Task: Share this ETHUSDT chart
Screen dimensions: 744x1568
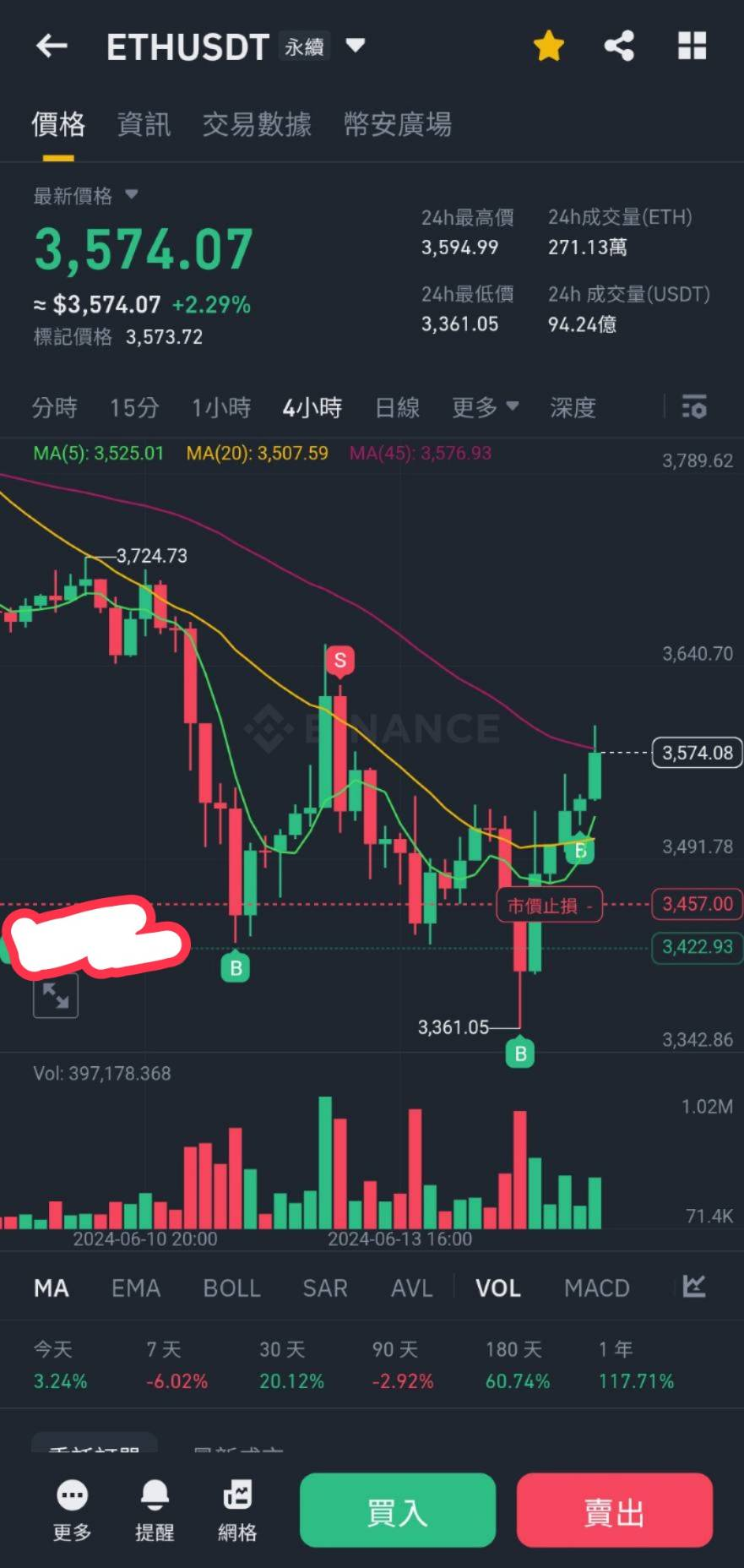Action: pyautogui.click(x=619, y=46)
